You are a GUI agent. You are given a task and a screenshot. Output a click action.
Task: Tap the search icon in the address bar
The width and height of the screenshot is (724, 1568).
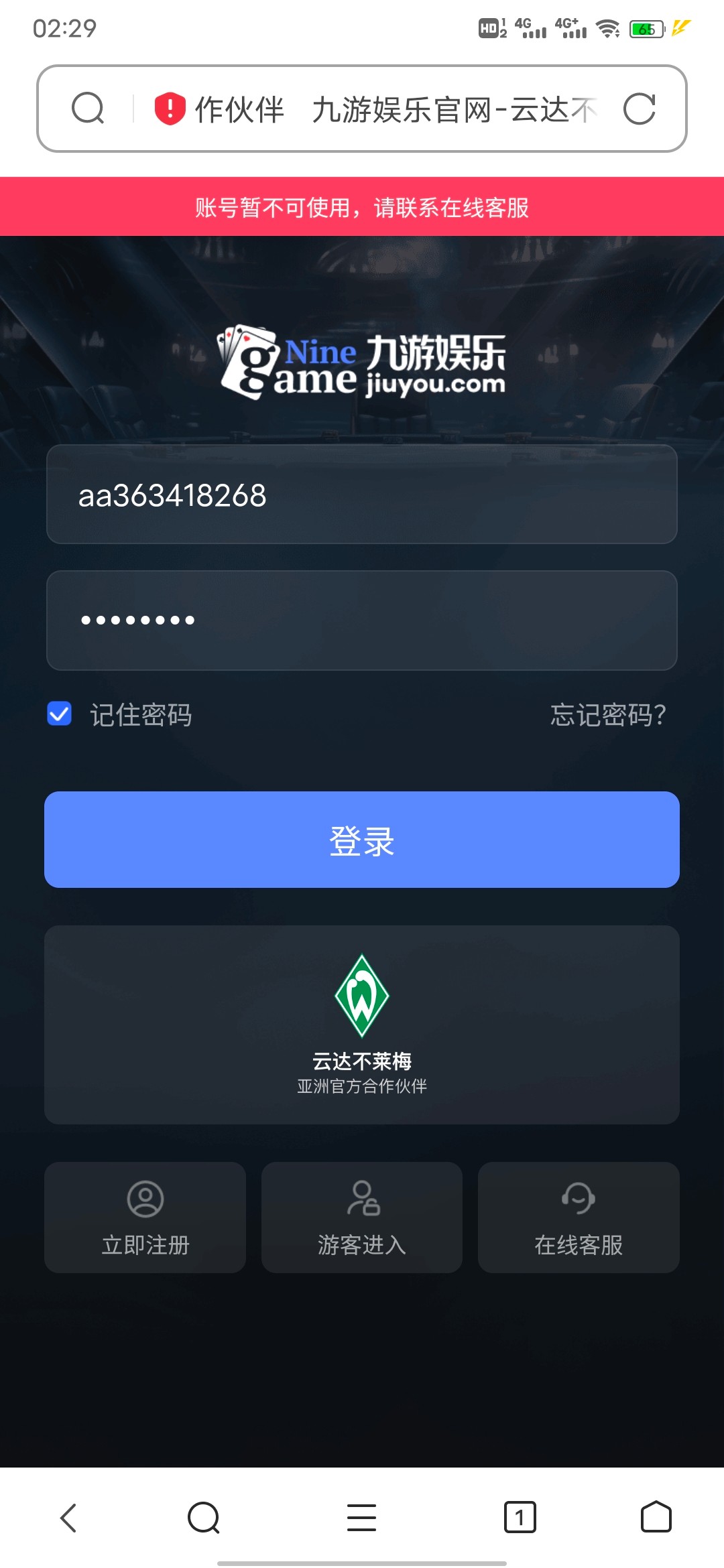pos(88,109)
